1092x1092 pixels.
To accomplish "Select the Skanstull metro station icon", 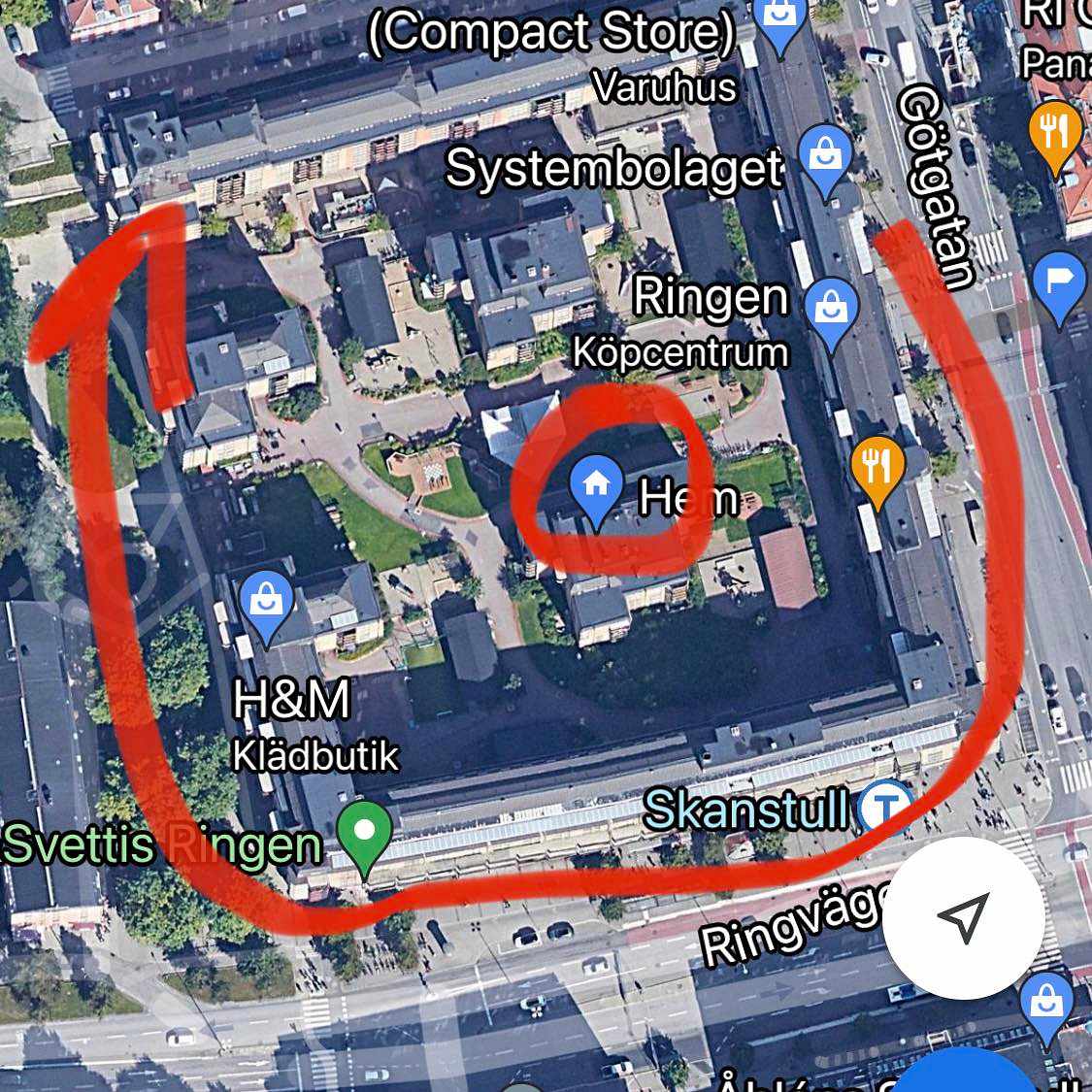I will coord(885,808).
